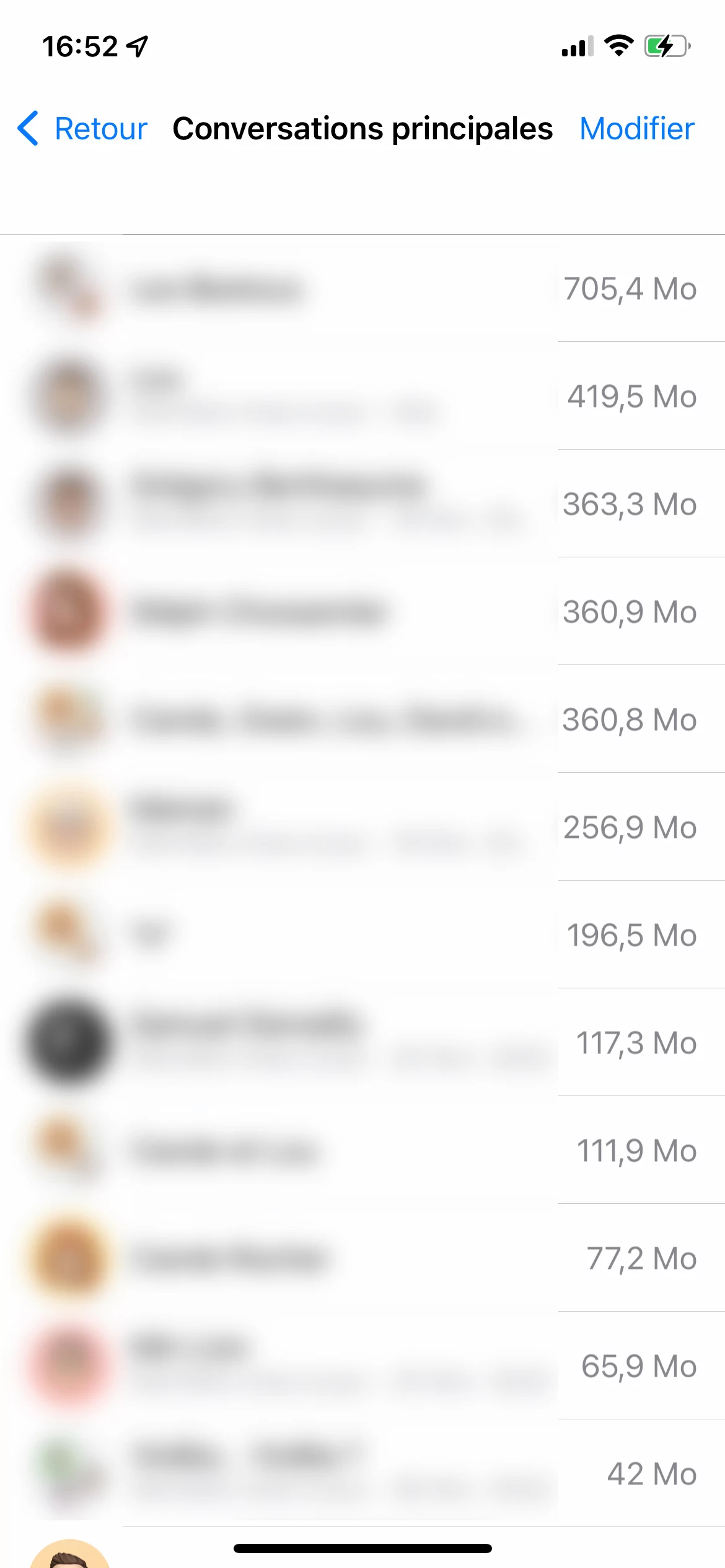
Task: View the 256,9 Mo conversation
Action: (362, 827)
